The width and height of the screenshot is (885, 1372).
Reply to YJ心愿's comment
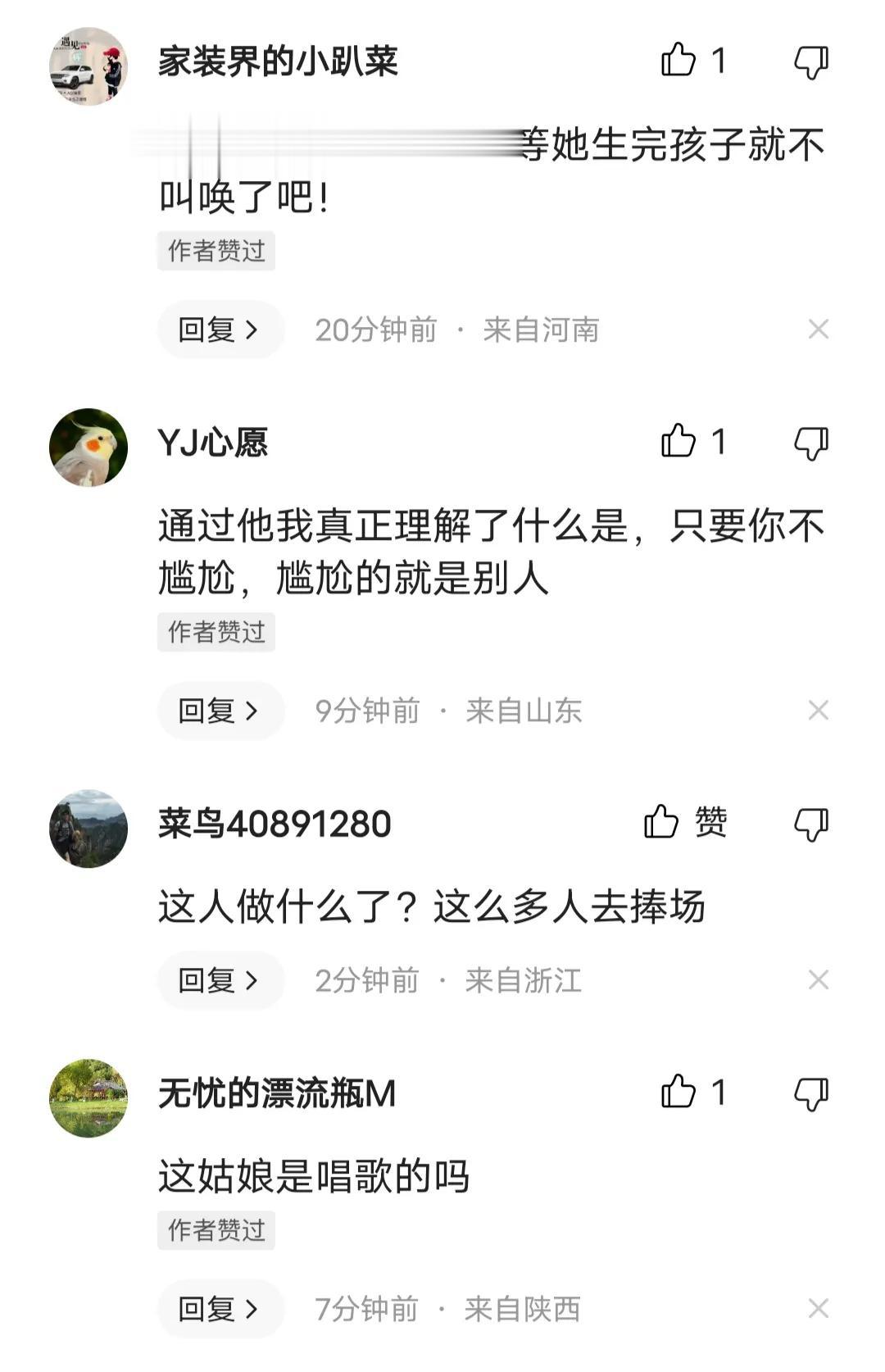[x=220, y=711]
